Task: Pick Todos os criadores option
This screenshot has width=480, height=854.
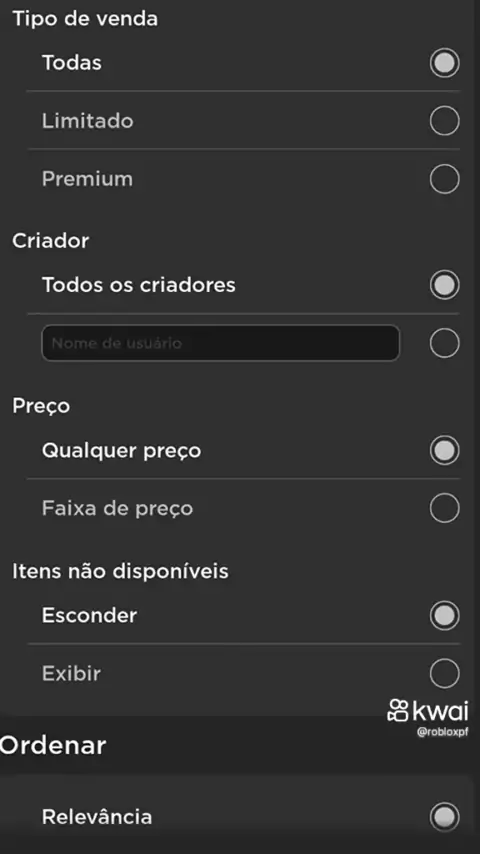Action: [244, 285]
